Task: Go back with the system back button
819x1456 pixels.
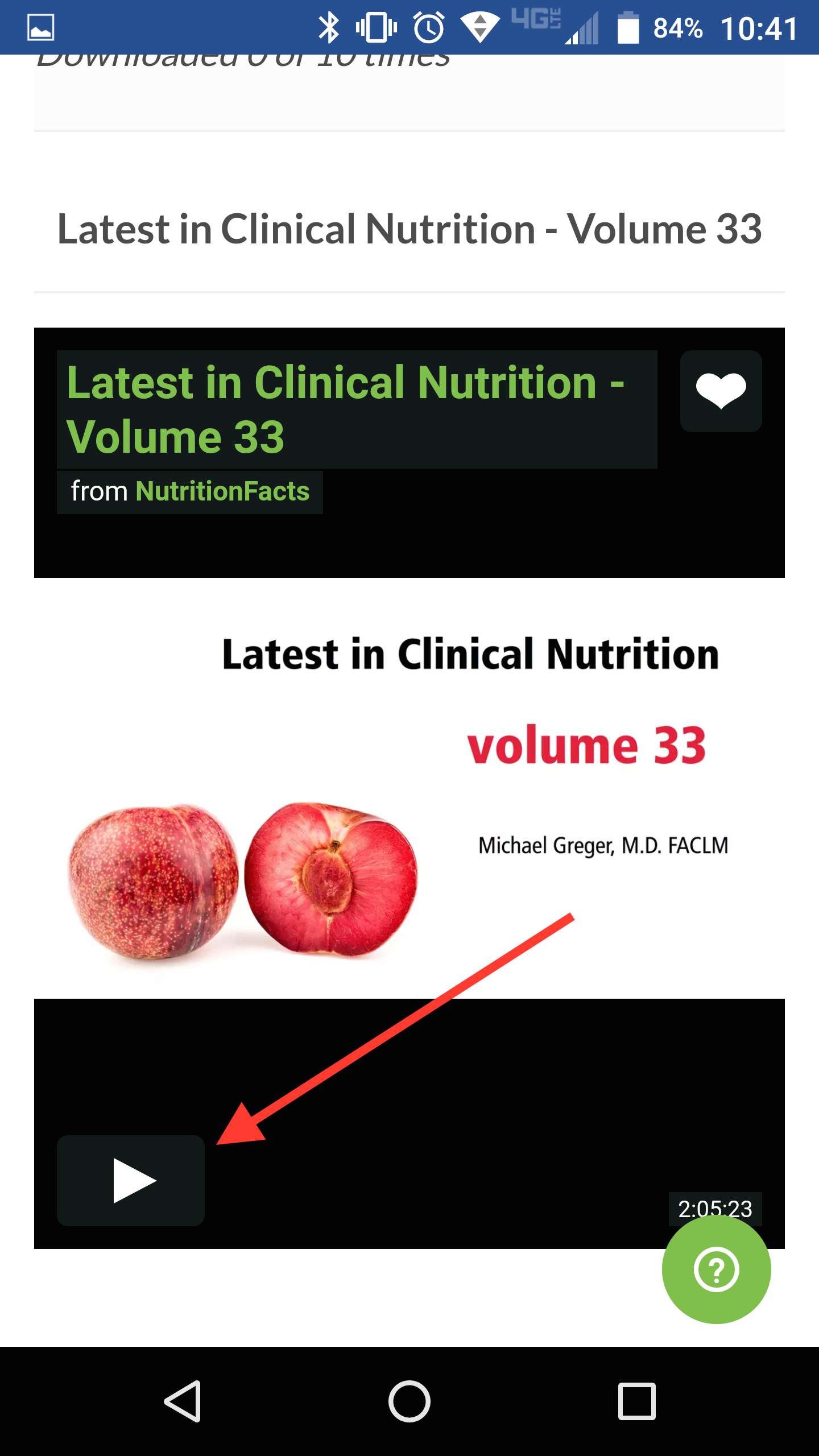Action: click(x=183, y=1401)
